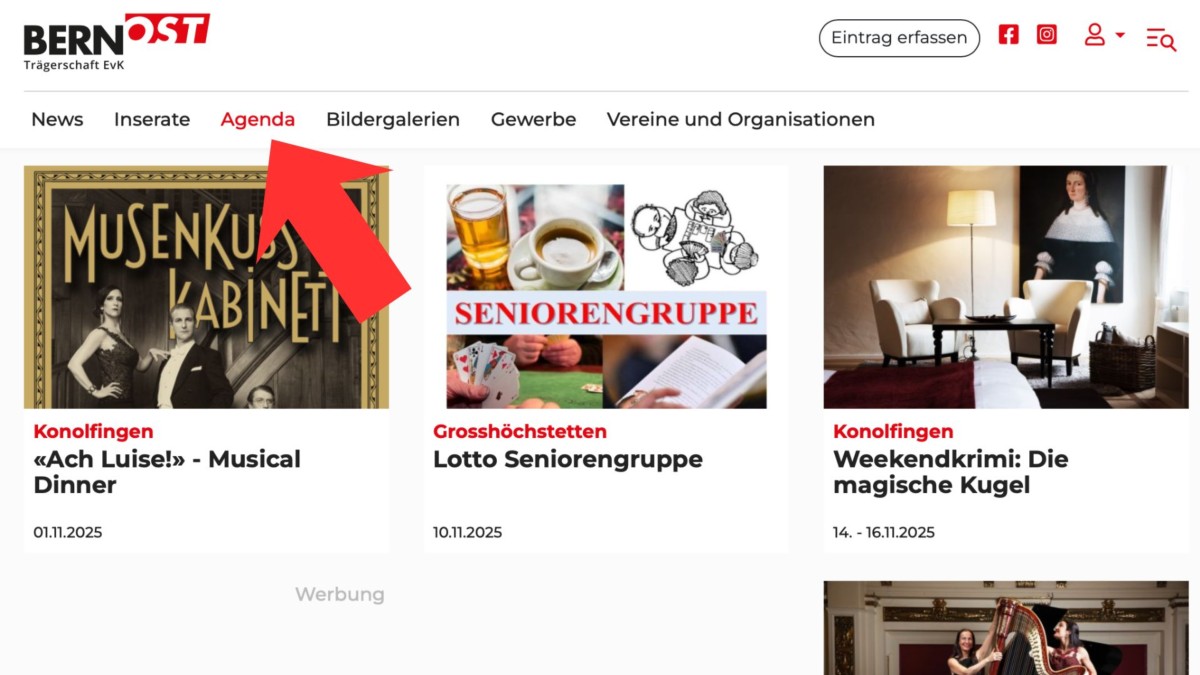Open the Instagram profile link
1200x675 pixels.
[1046, 34]
